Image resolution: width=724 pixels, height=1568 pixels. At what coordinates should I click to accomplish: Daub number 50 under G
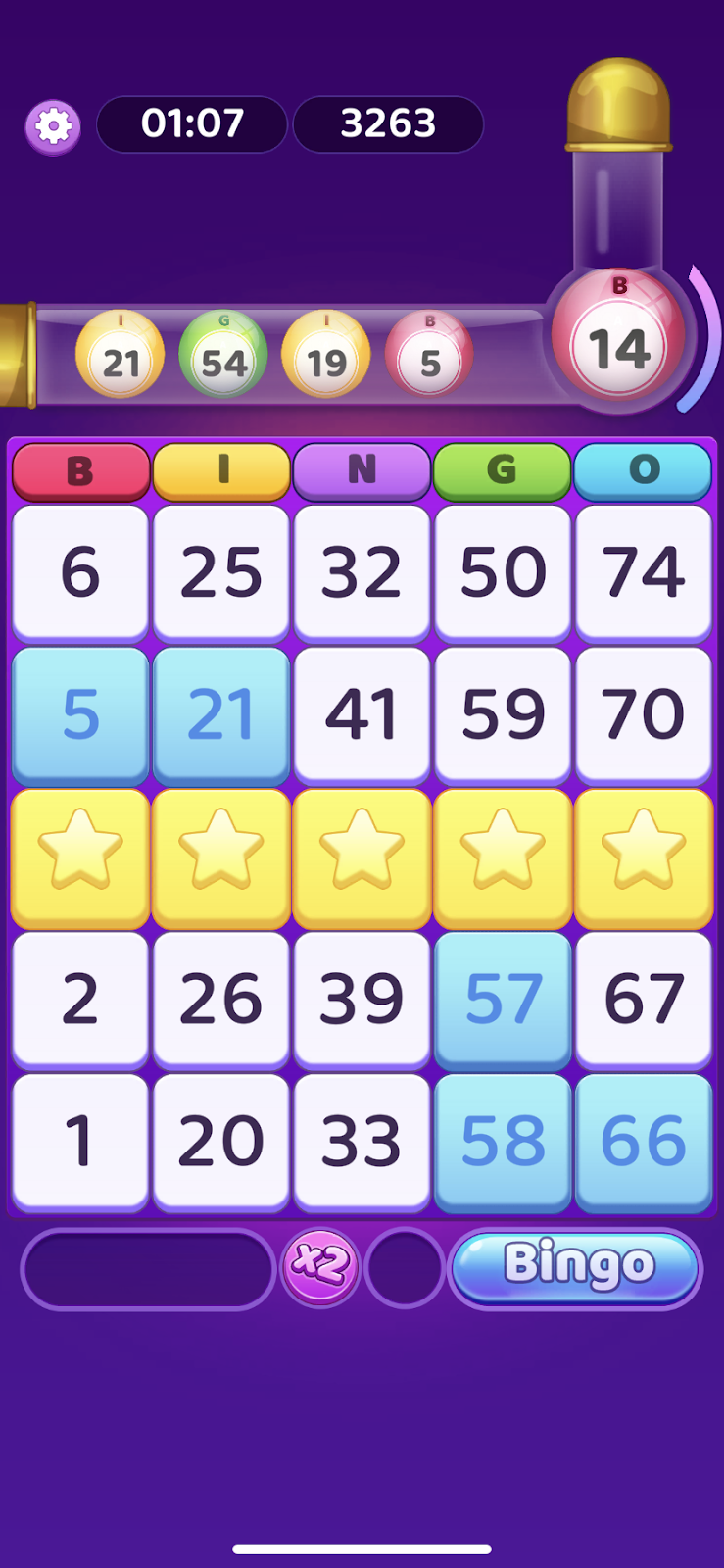(503, 572)
